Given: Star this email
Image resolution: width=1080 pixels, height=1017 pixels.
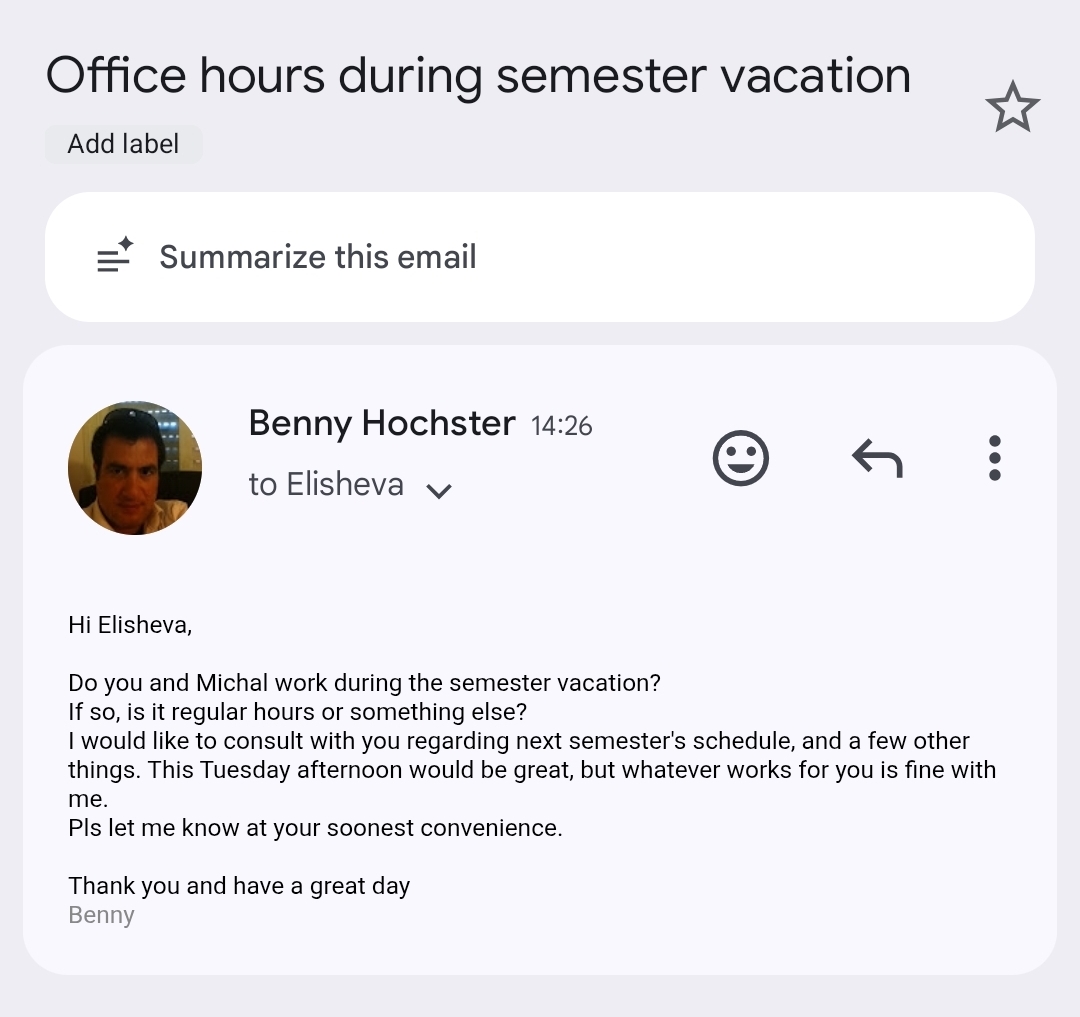Looking at the screenshot, I should click(1012, 107).
